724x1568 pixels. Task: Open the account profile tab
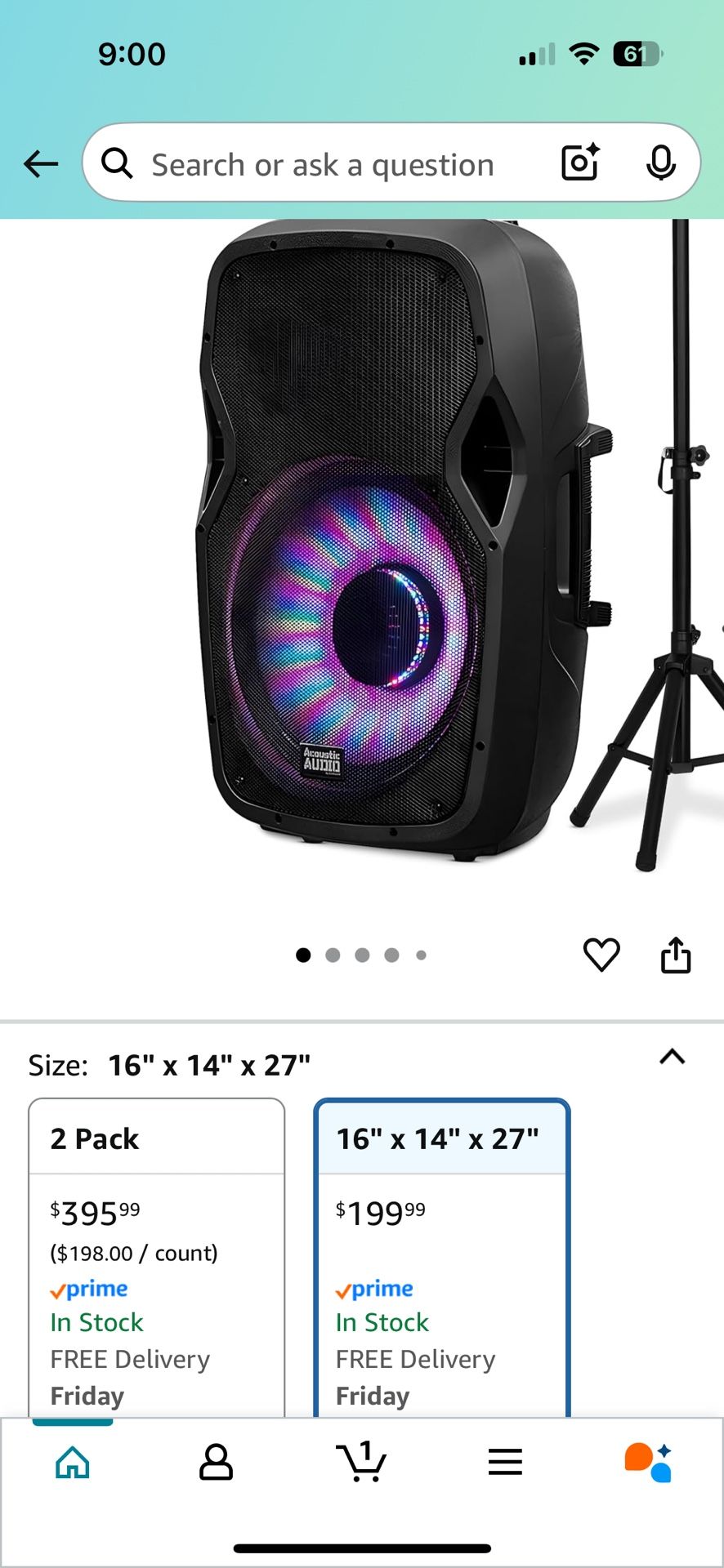tap(217, 1462)
